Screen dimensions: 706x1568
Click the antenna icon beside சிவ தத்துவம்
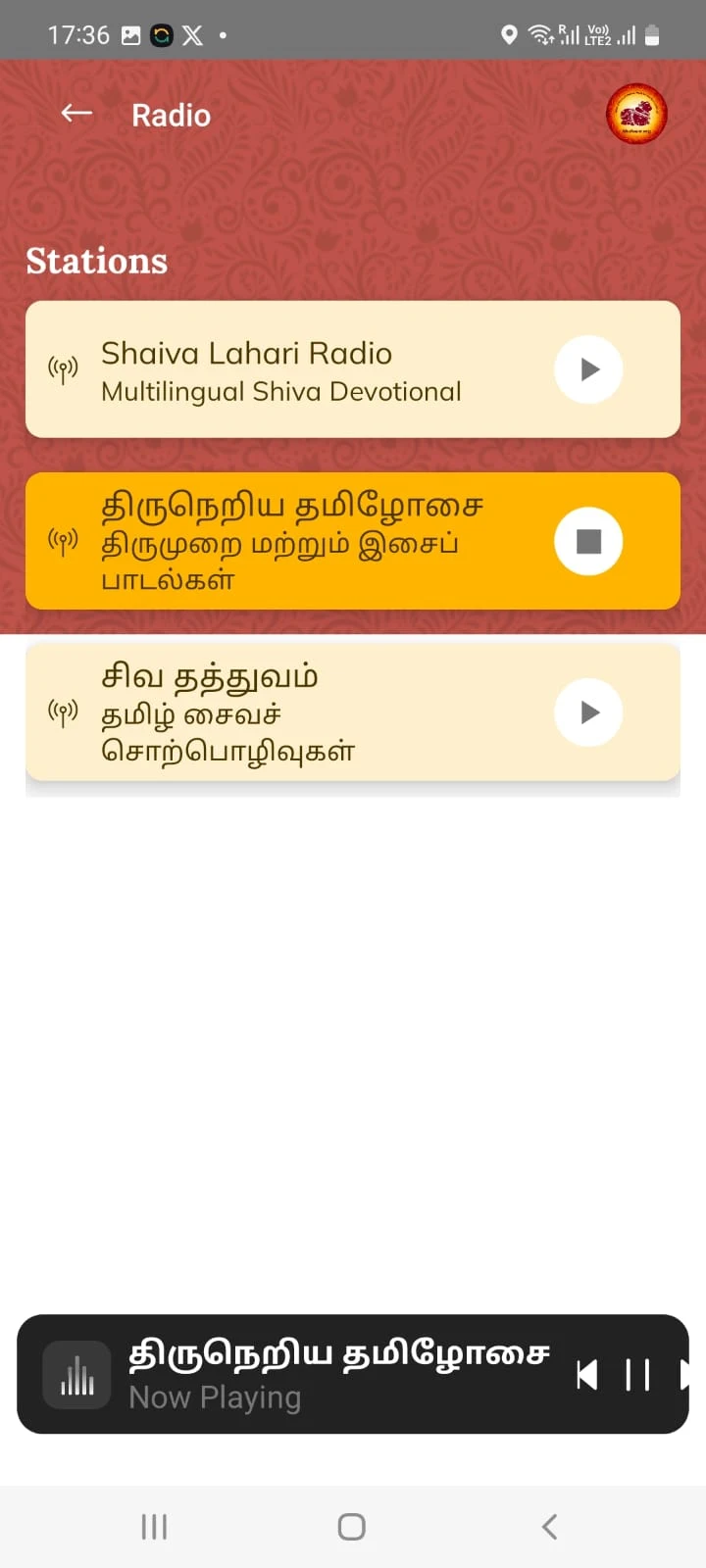[63, 712]
